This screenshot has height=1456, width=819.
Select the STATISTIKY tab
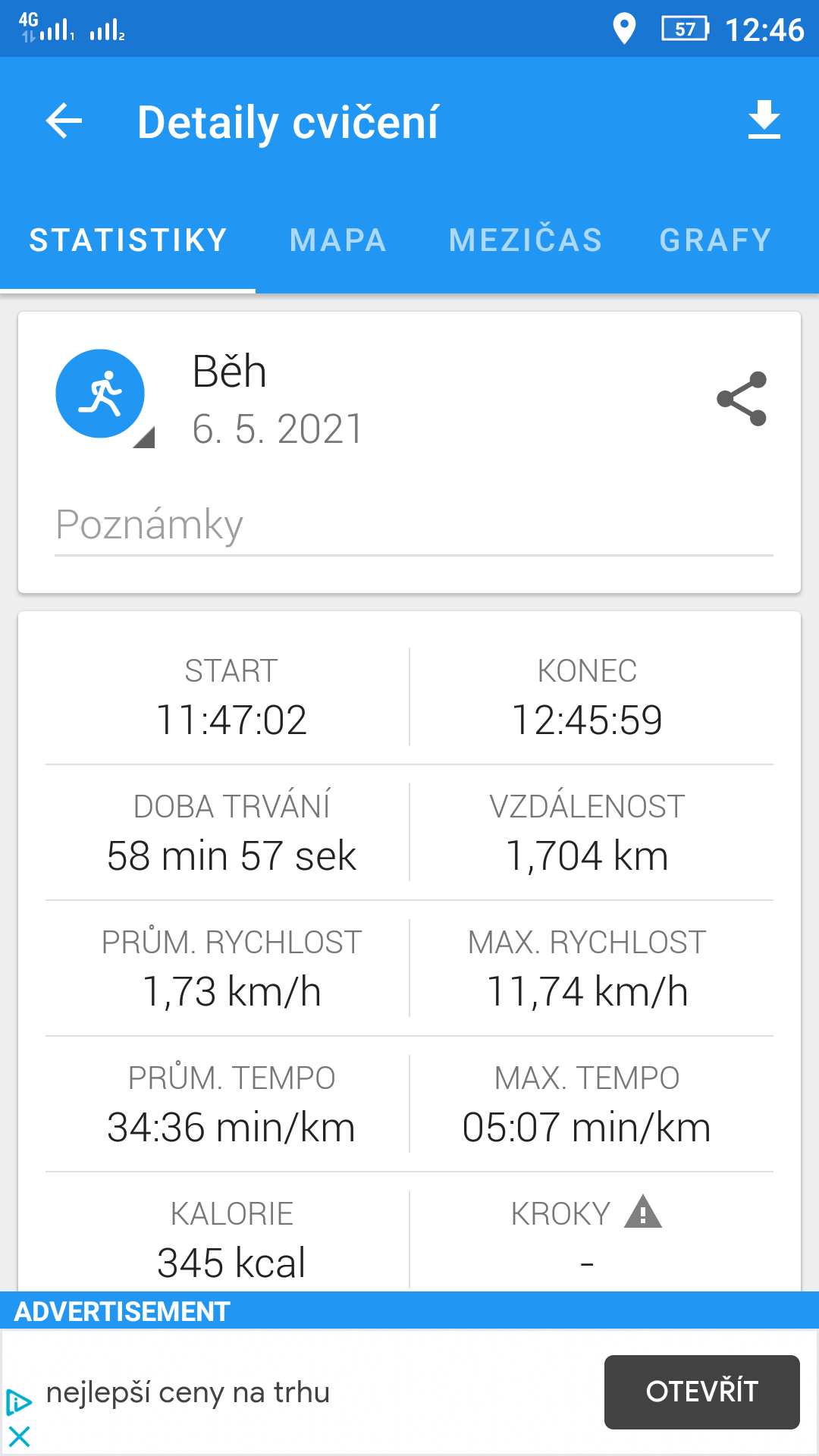pos(128,240)
